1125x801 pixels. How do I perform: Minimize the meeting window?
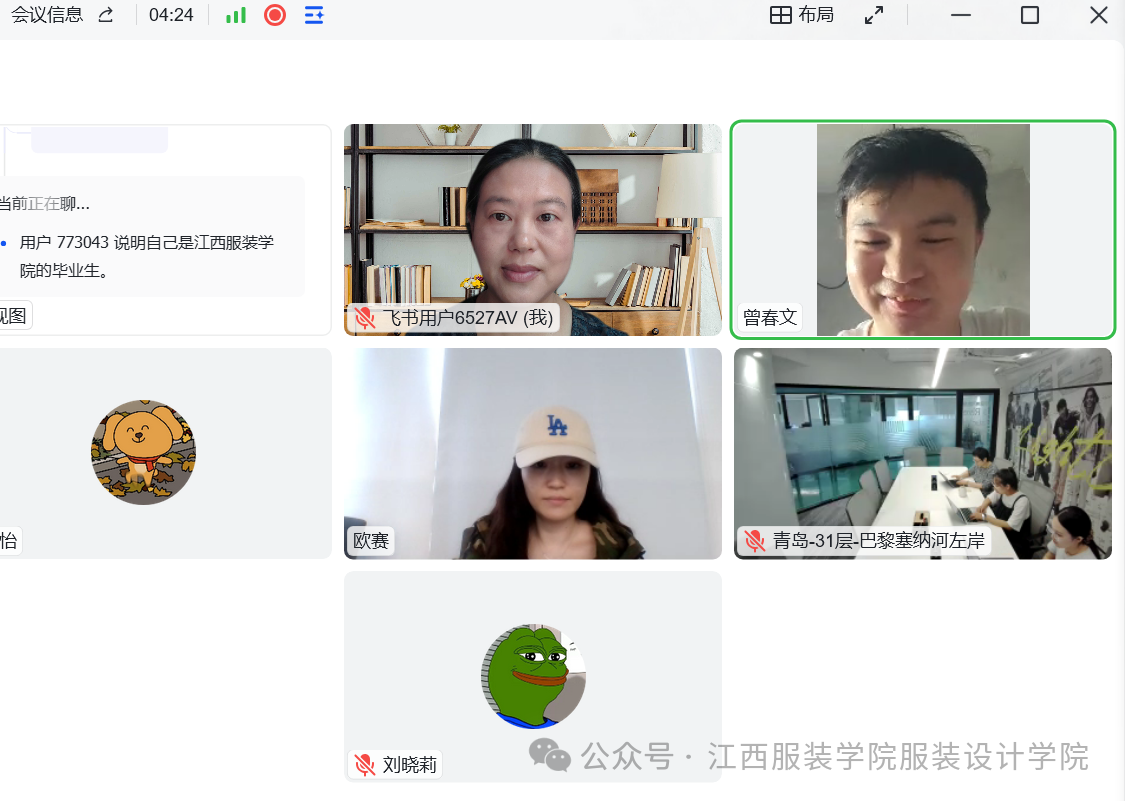tap(961, 15)
